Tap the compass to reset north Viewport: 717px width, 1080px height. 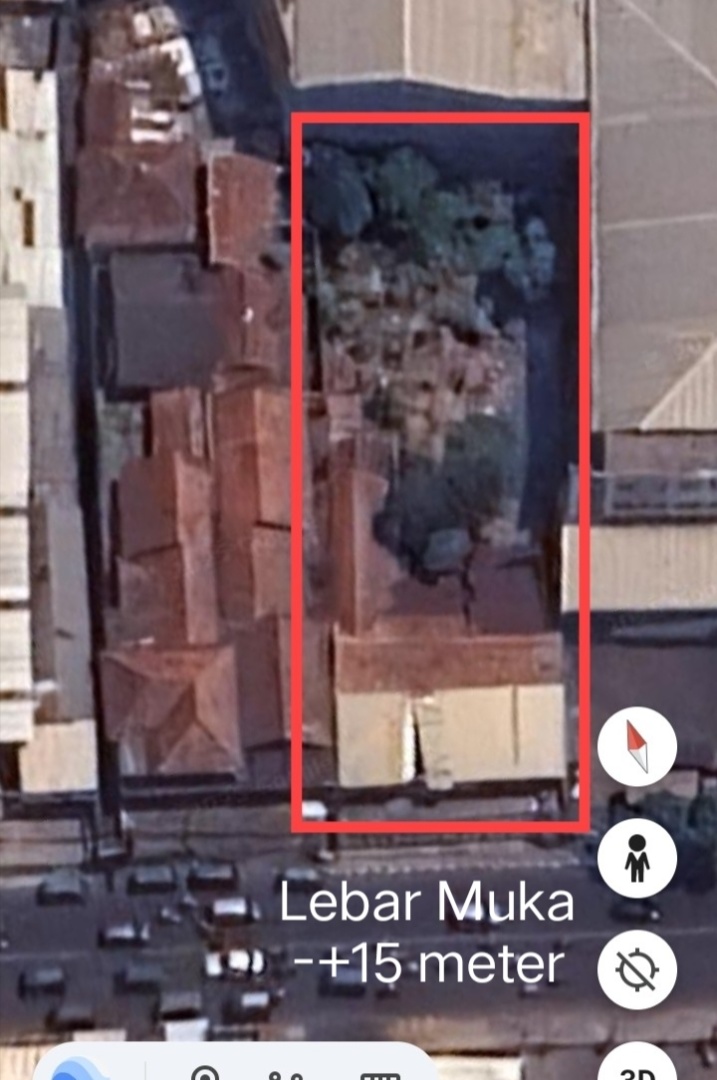tap(637, 746)
